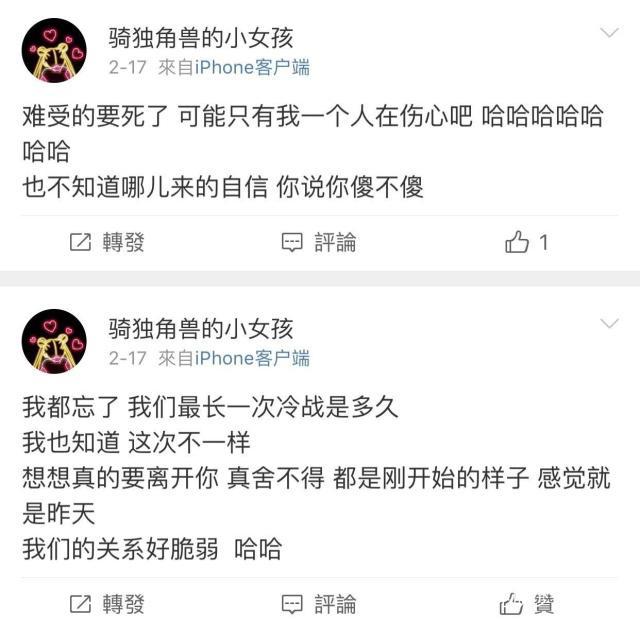Like the 难受的要死了 post with 1 like
This screenshot has height=621, width=640.
527,242
